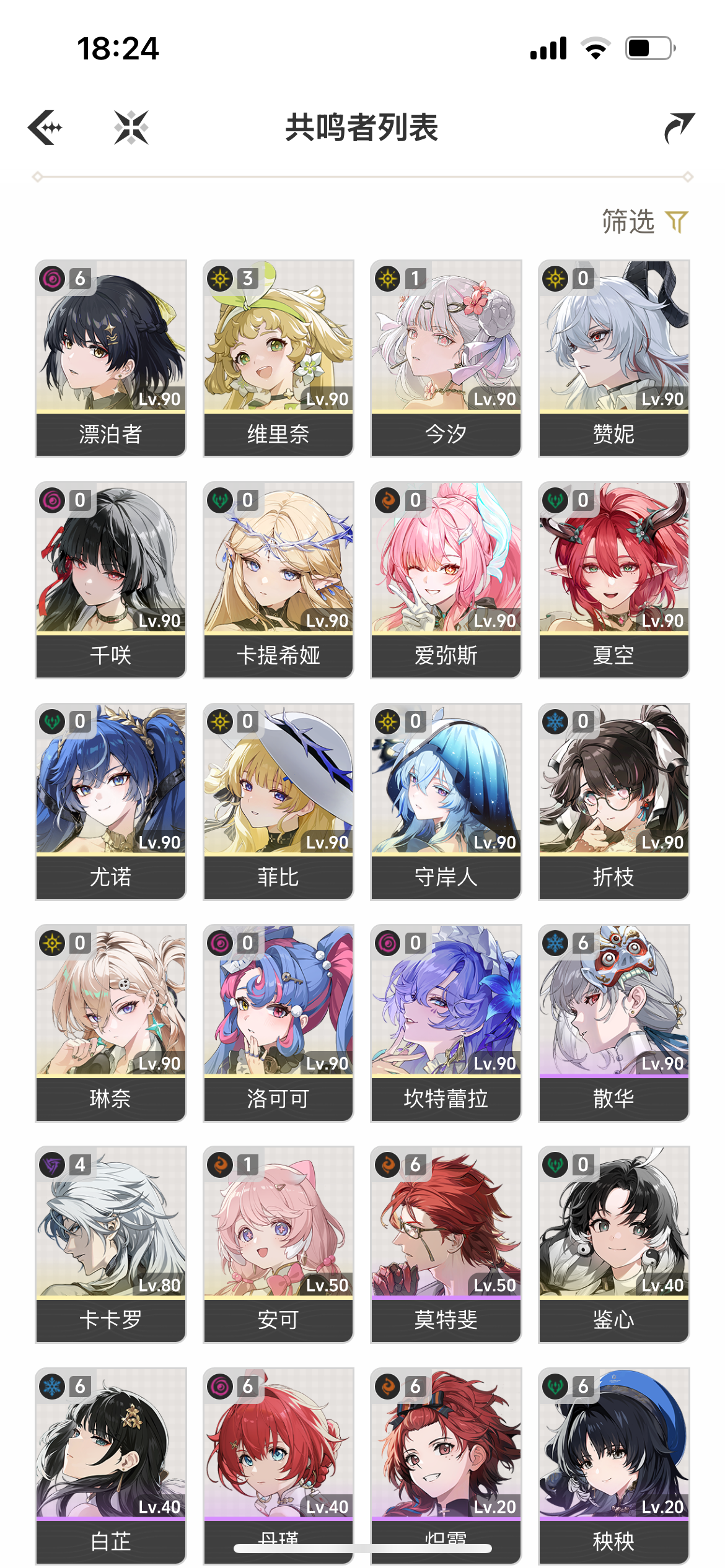View 爱弥斯 resonator details
The height and width of the screenshot is (1568, 725).
(x=446, y=580)
